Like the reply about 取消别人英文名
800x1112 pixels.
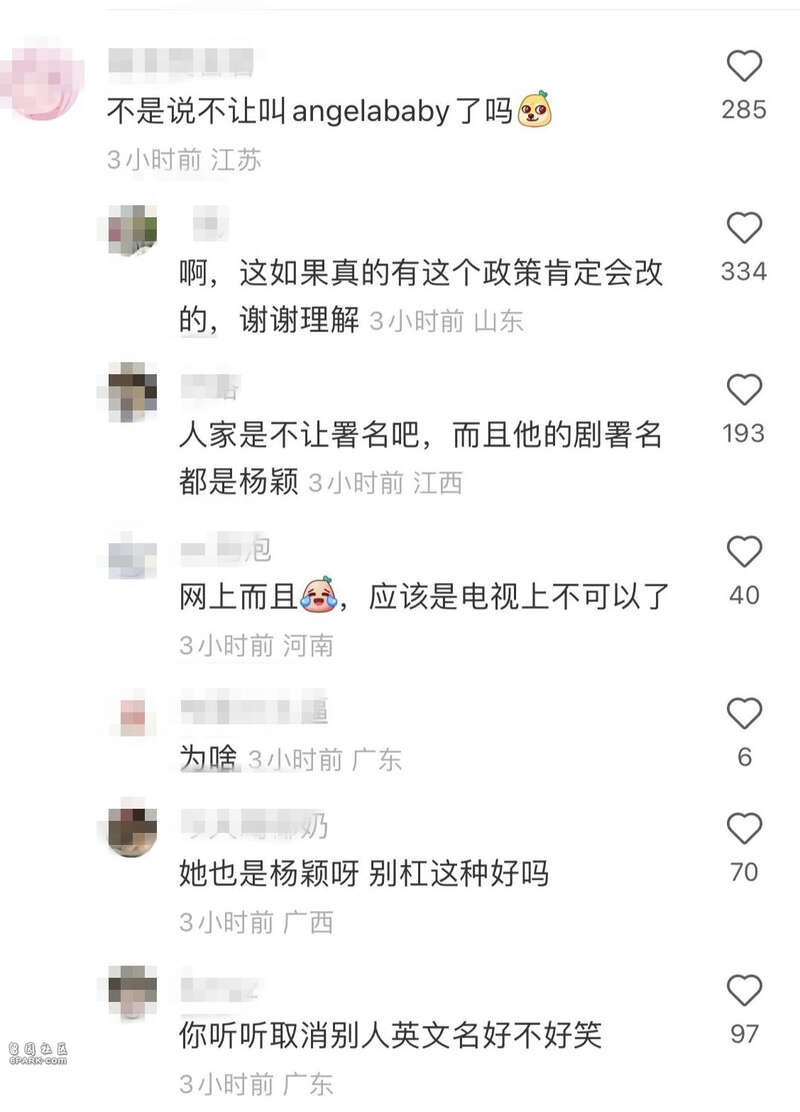click(x=743, y=991)
